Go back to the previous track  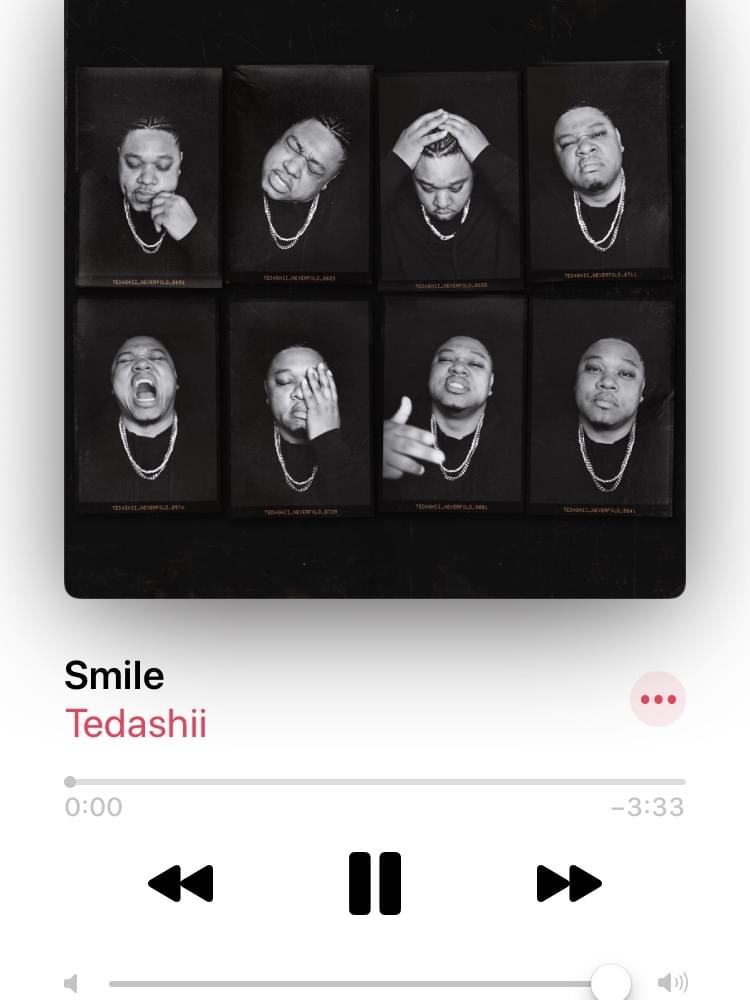coord(181,883)
